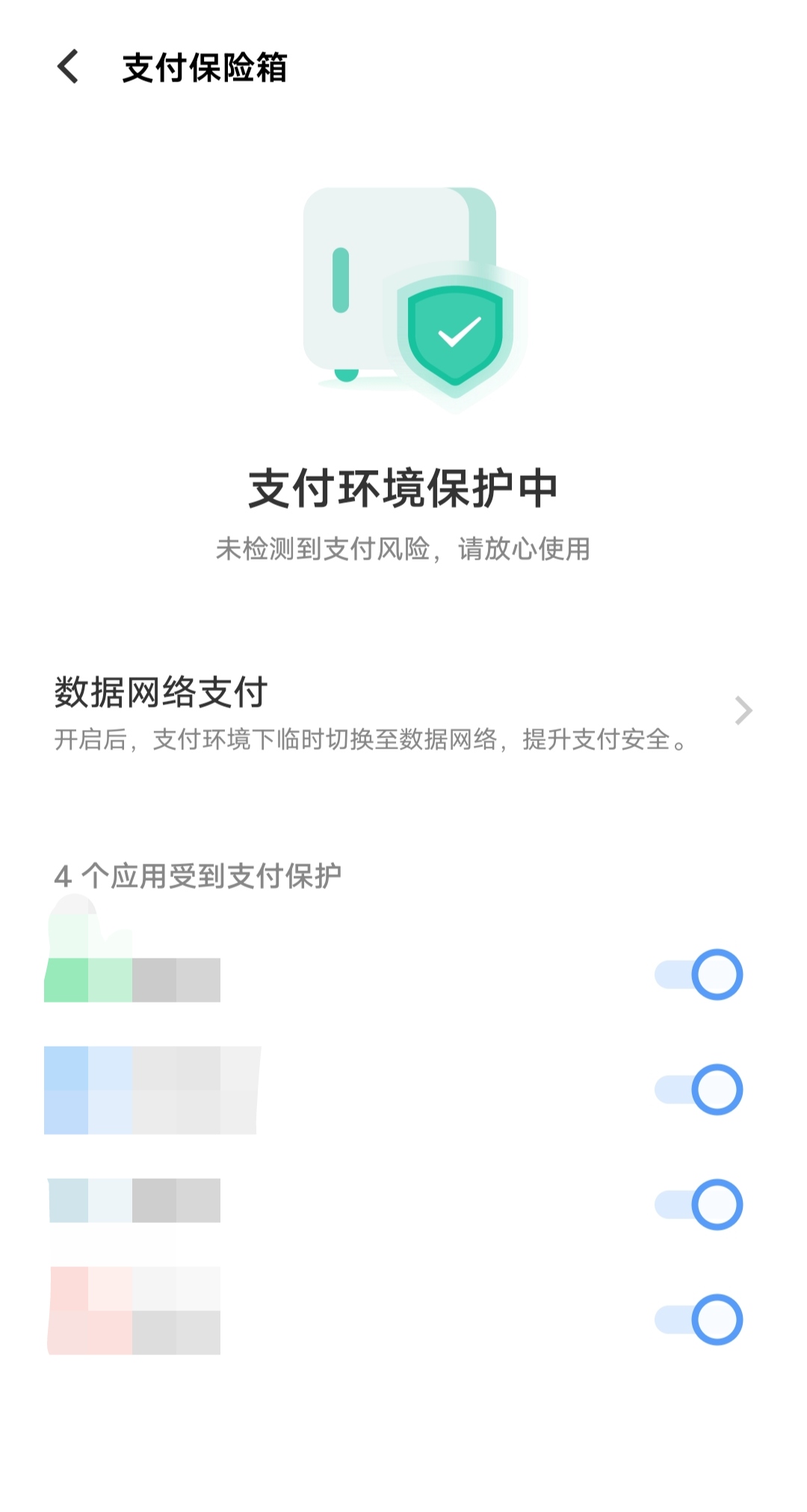
Task: Toggle payment protection for the pink-icon app
Action: point(699,1320)
